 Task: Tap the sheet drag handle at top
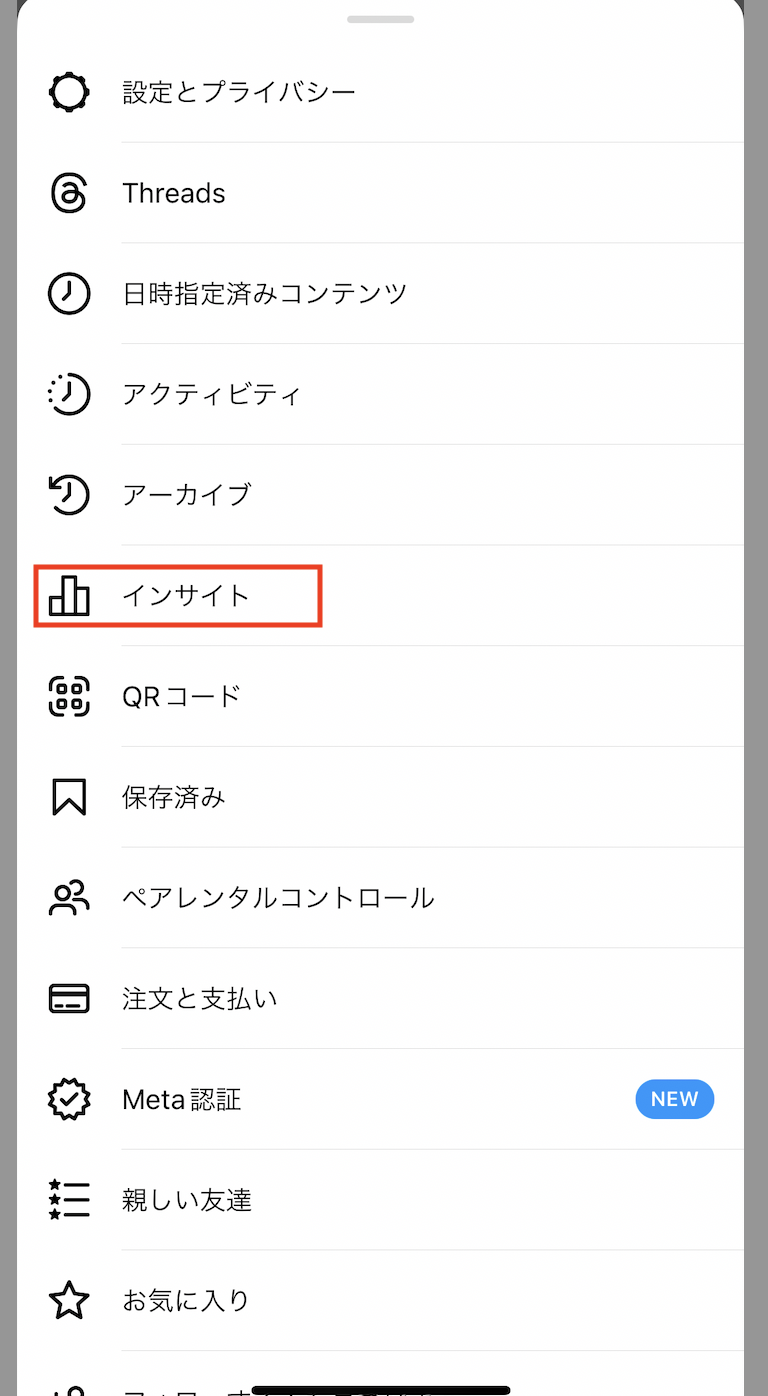click(x=381, y=19)
